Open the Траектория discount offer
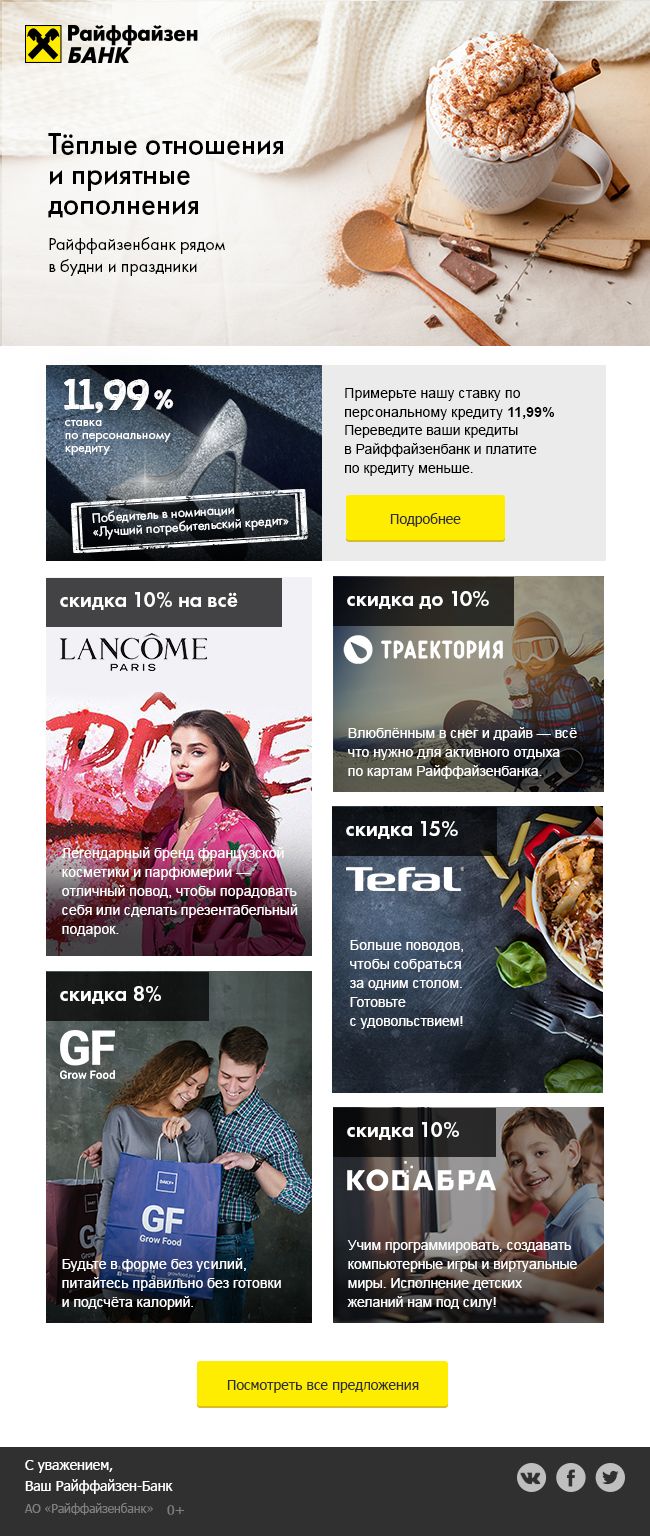 point(468,684)
